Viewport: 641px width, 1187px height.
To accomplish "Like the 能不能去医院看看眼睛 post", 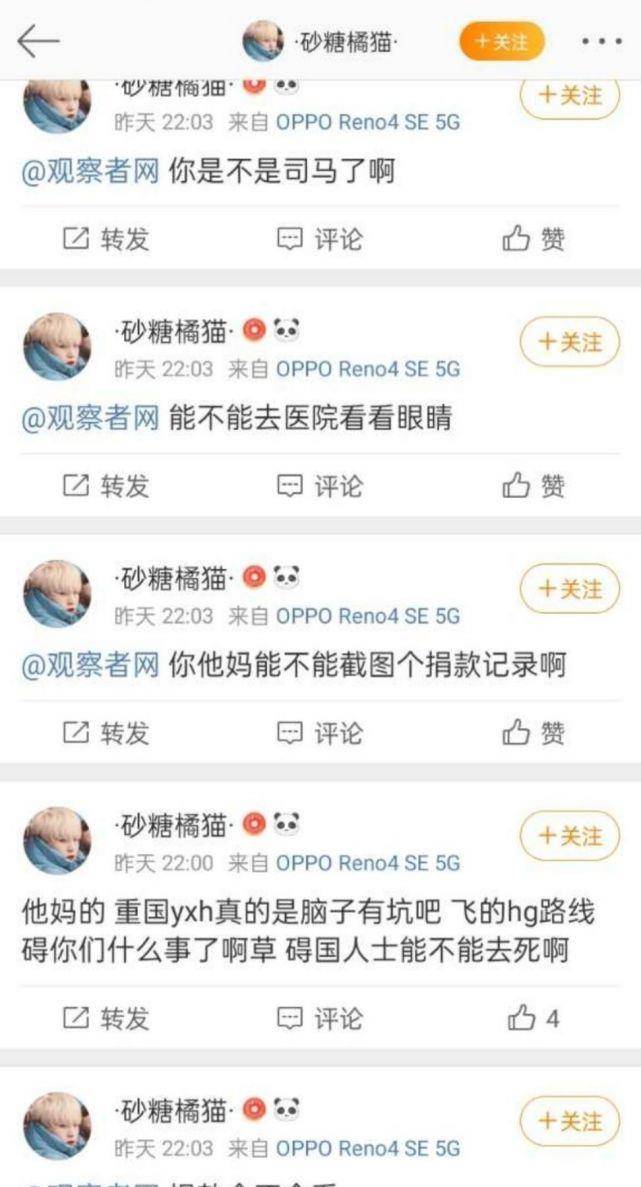I will tap(534, 486).
